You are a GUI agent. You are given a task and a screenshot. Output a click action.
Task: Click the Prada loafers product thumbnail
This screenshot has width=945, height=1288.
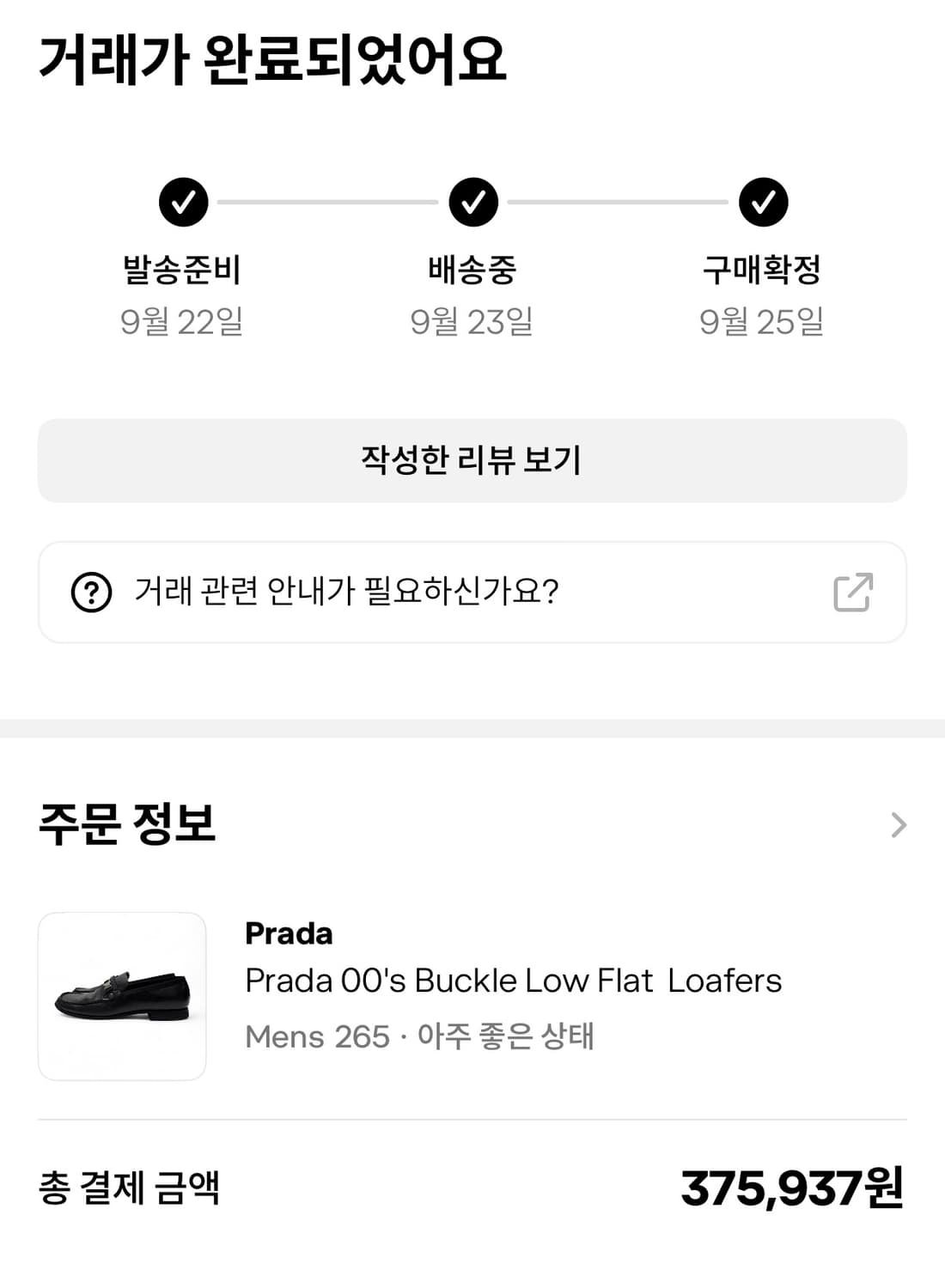click(122, 996)
